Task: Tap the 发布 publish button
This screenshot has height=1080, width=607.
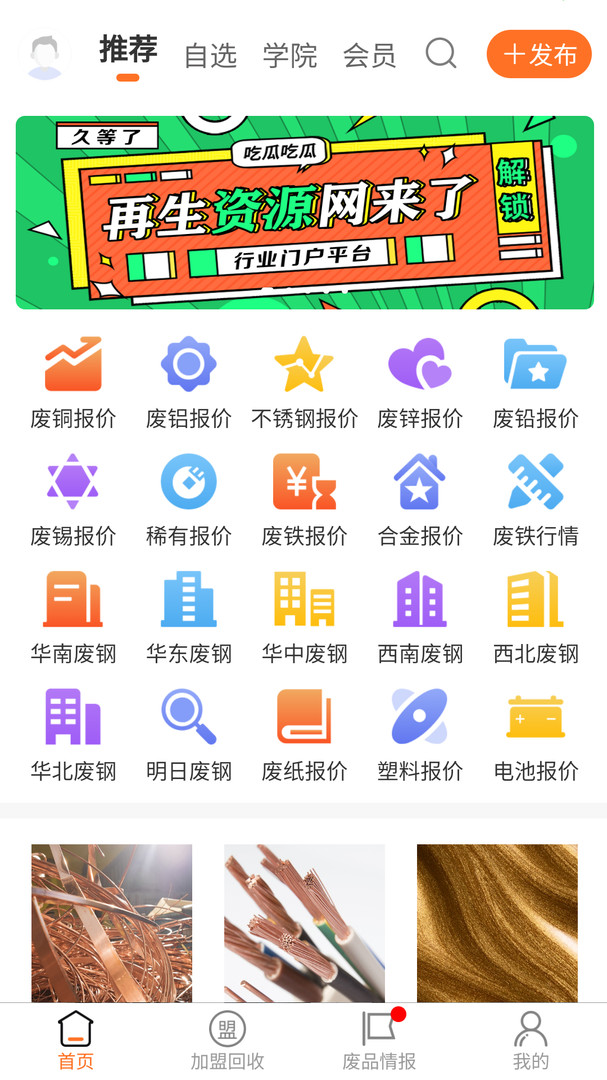Action: 539,54
